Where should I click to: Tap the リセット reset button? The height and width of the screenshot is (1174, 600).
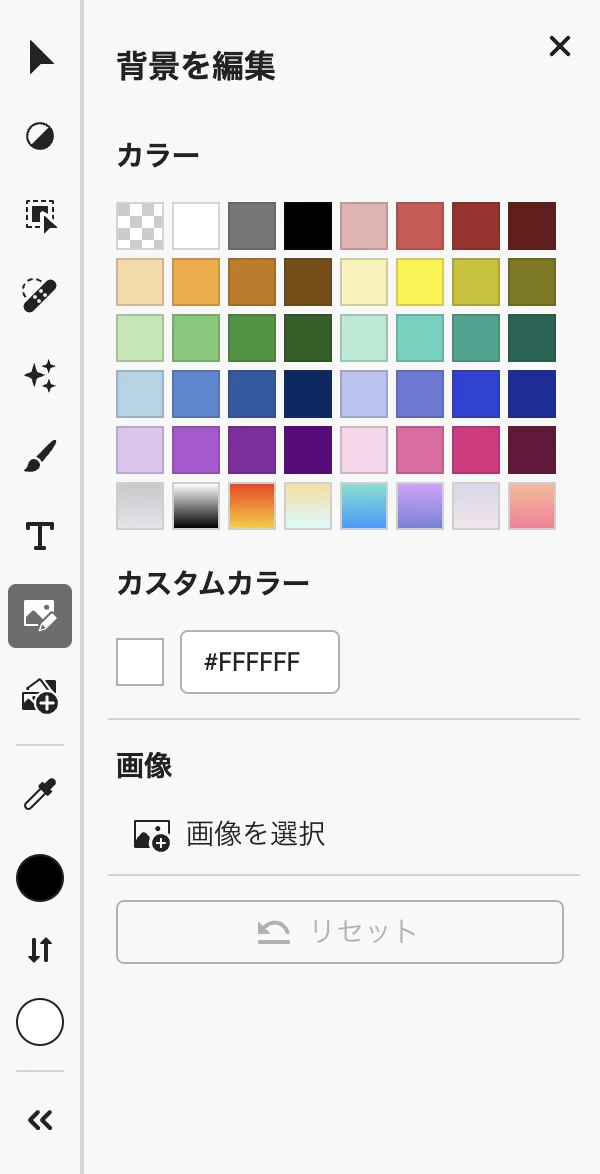tap(340, 932)
